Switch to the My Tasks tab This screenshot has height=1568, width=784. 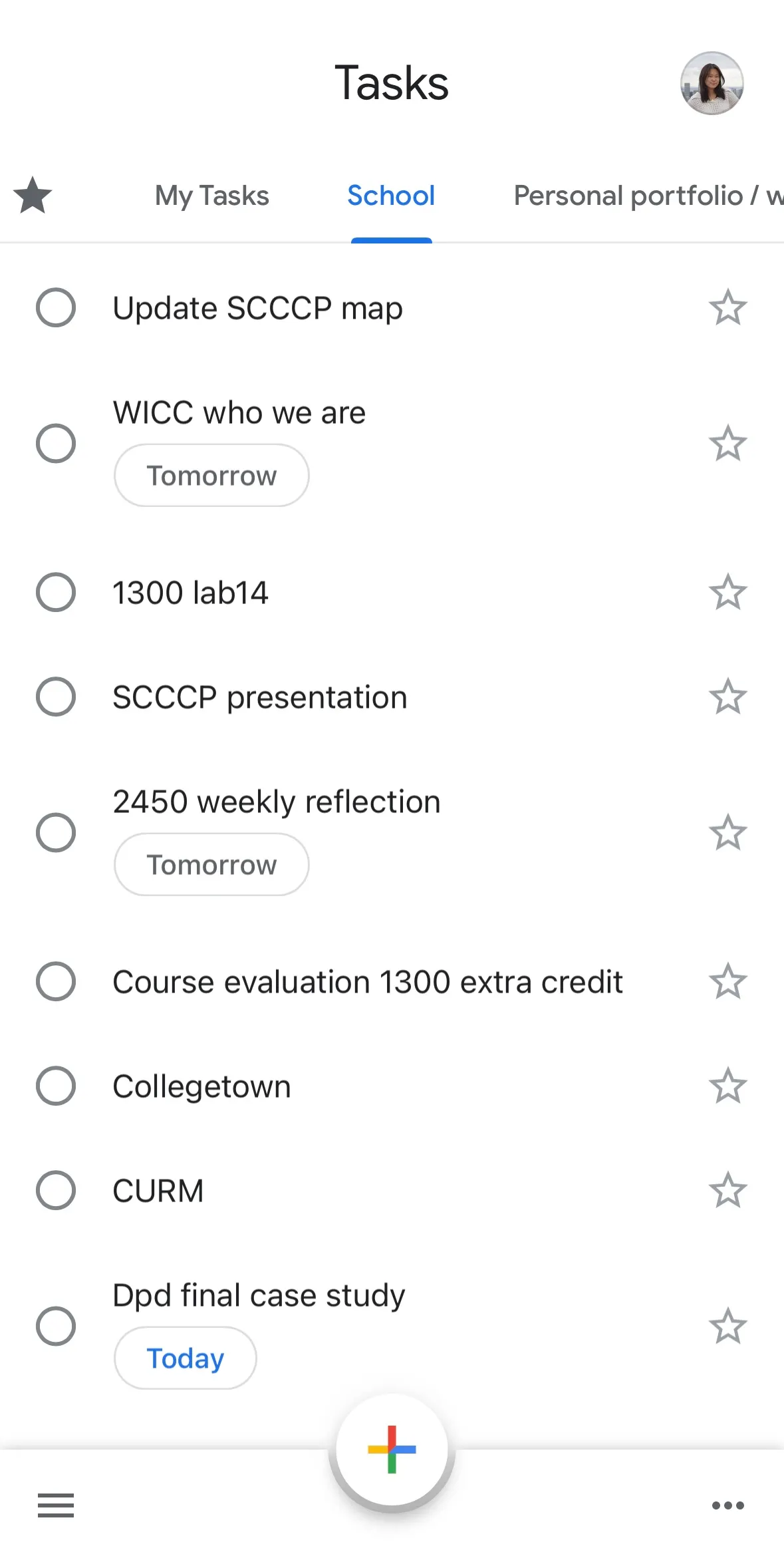coord(211,196)
